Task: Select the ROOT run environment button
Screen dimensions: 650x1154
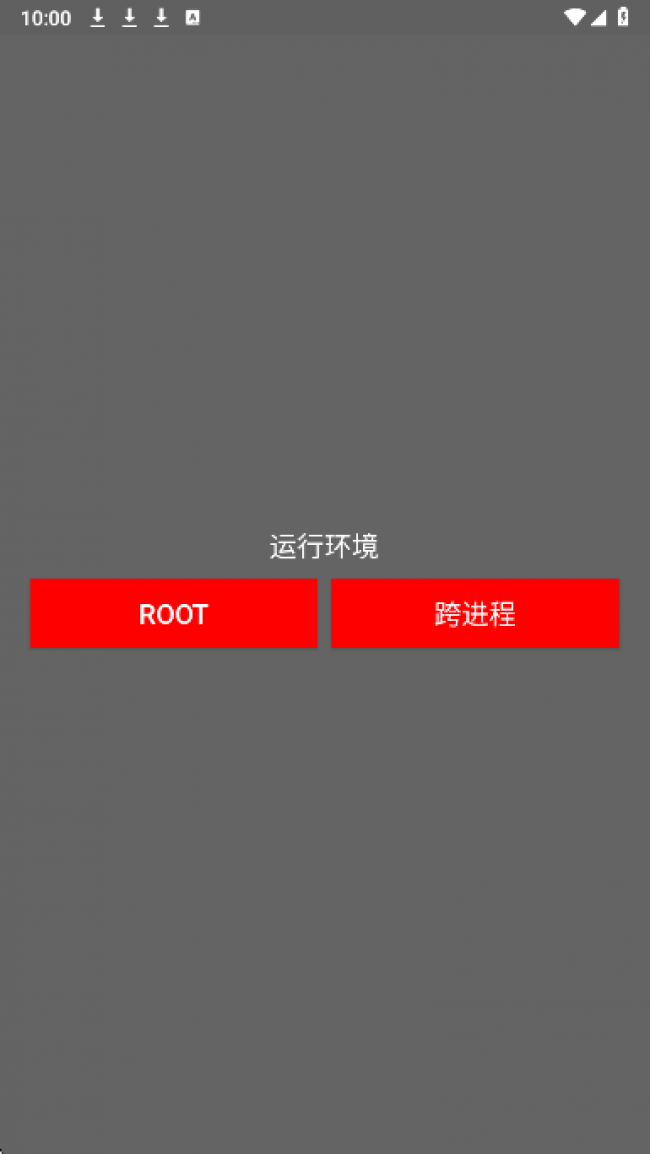Action: [x=173, y=613]
